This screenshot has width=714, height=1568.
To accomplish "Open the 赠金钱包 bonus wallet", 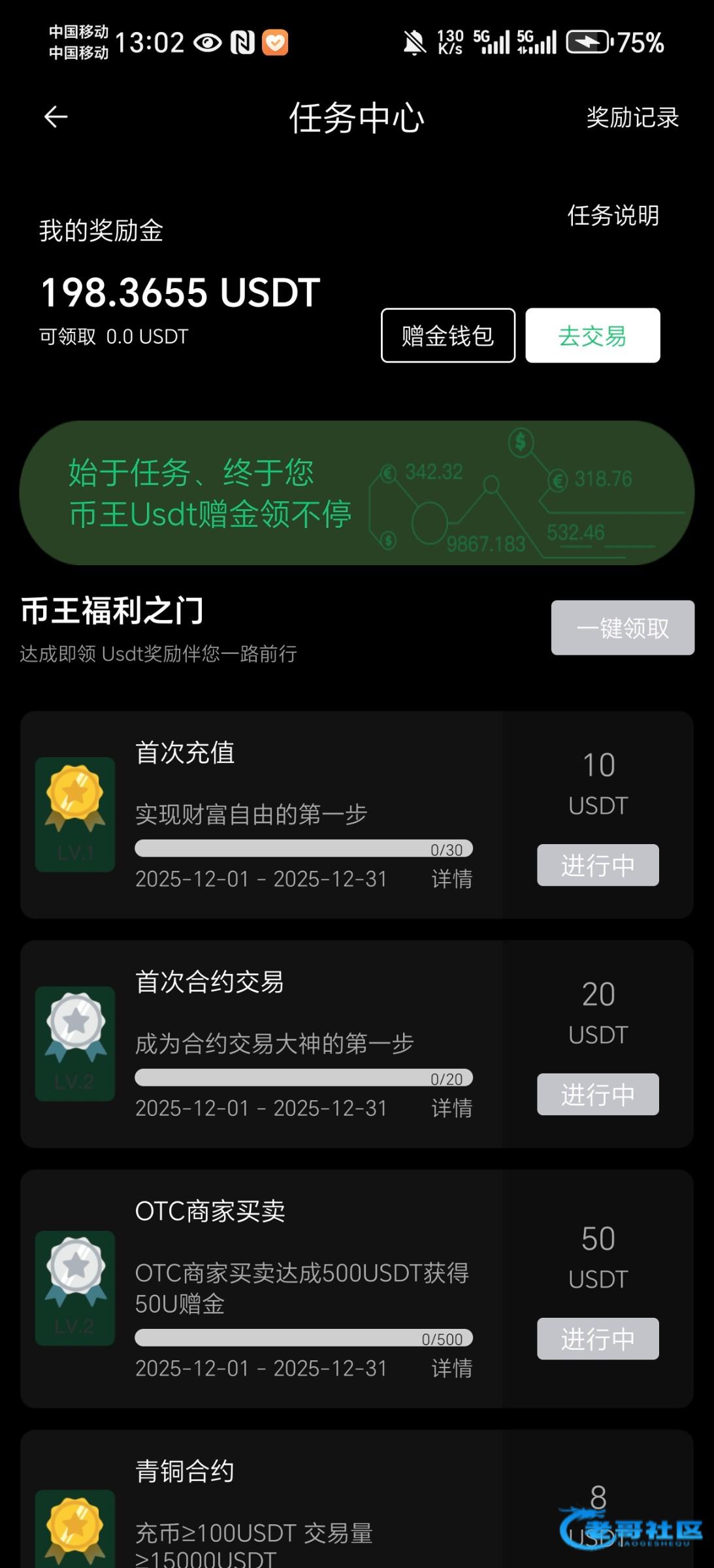I will [448, 336].
